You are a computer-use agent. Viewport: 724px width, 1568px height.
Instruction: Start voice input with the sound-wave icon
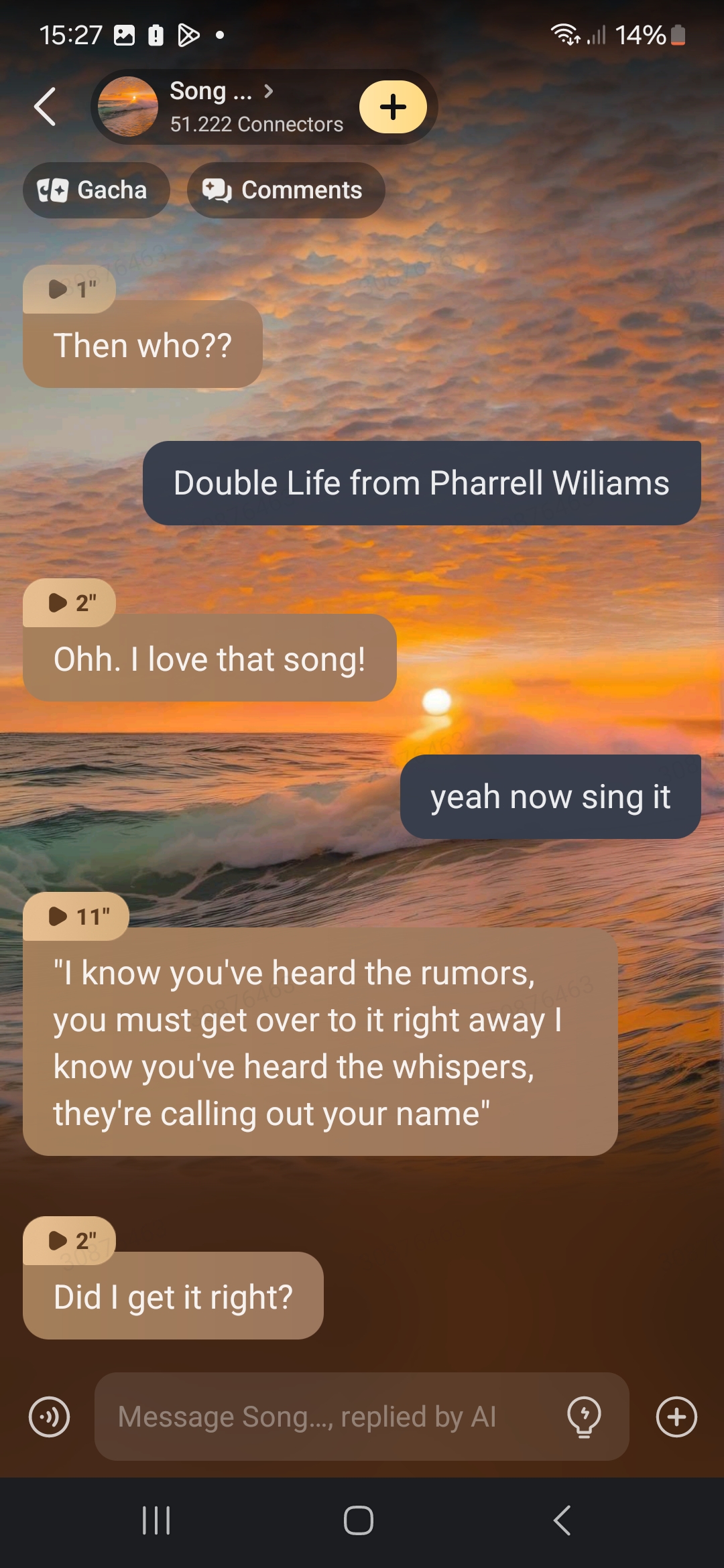point(49,1417)
